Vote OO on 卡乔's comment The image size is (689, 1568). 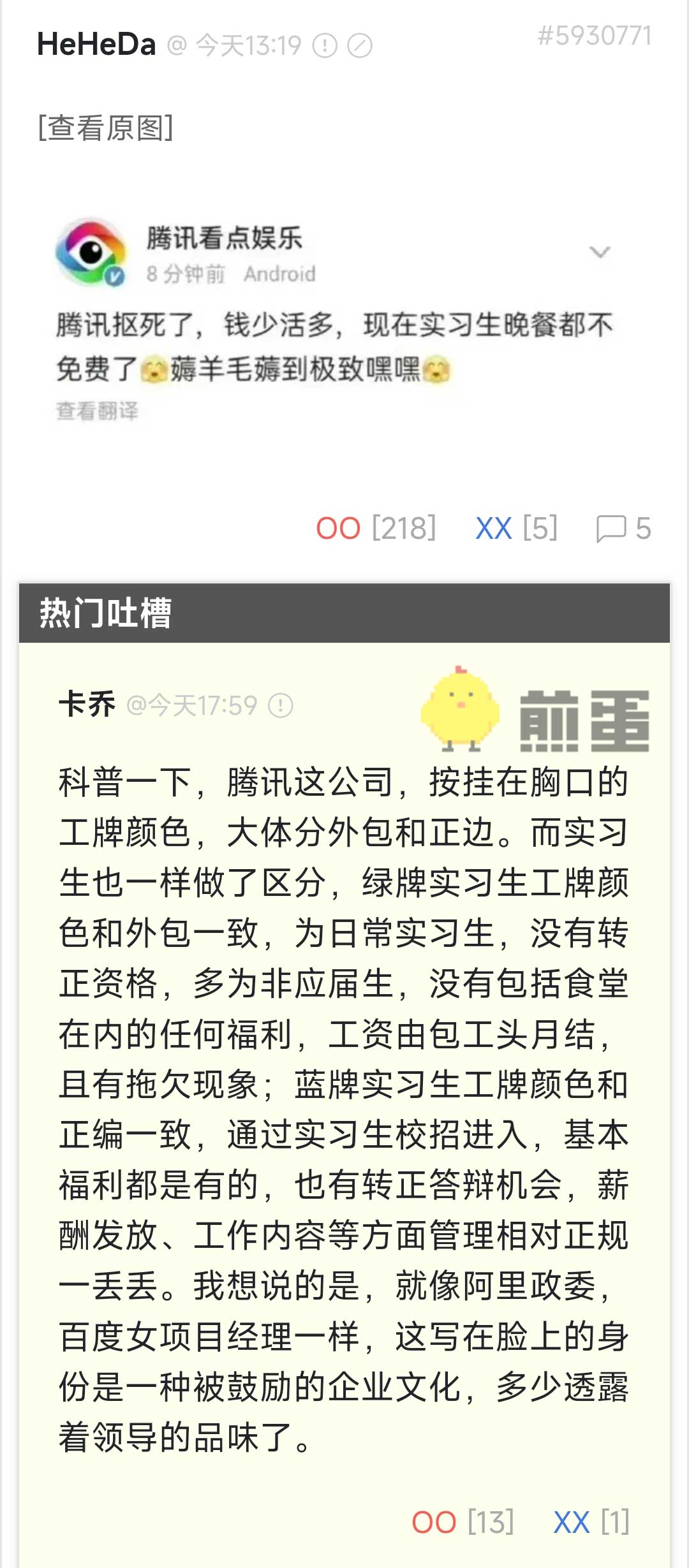click(434, 1522)
